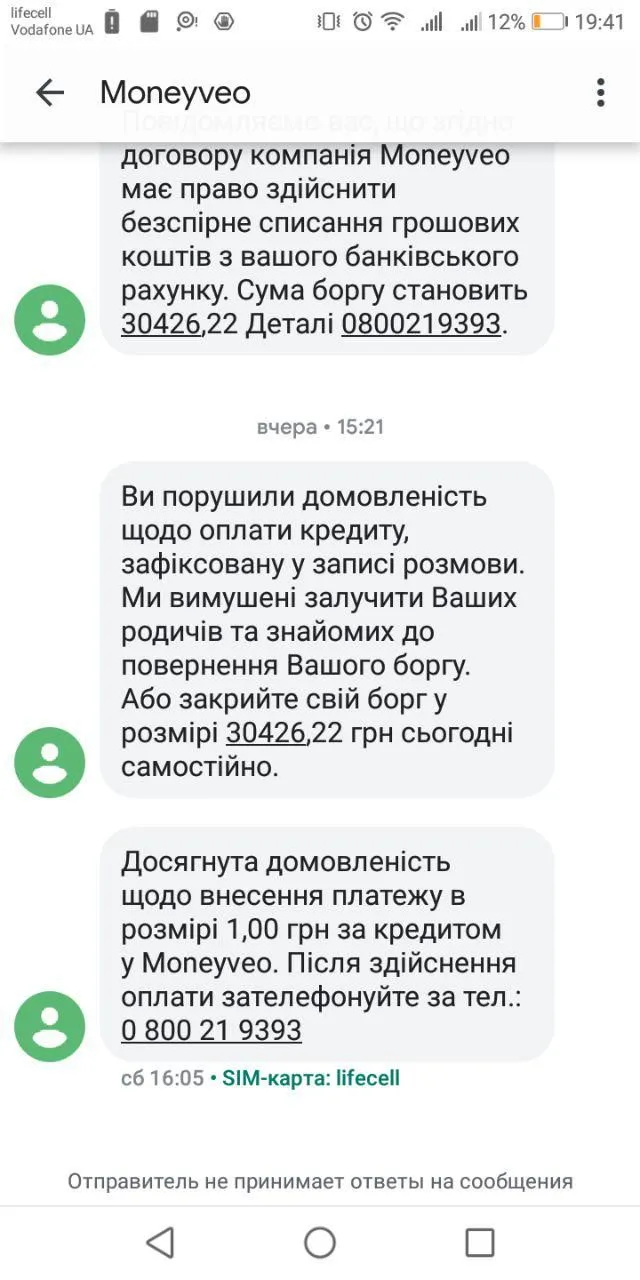640x1280 pixels.
Task: Tap the system home button
Action: (320, 1242)
